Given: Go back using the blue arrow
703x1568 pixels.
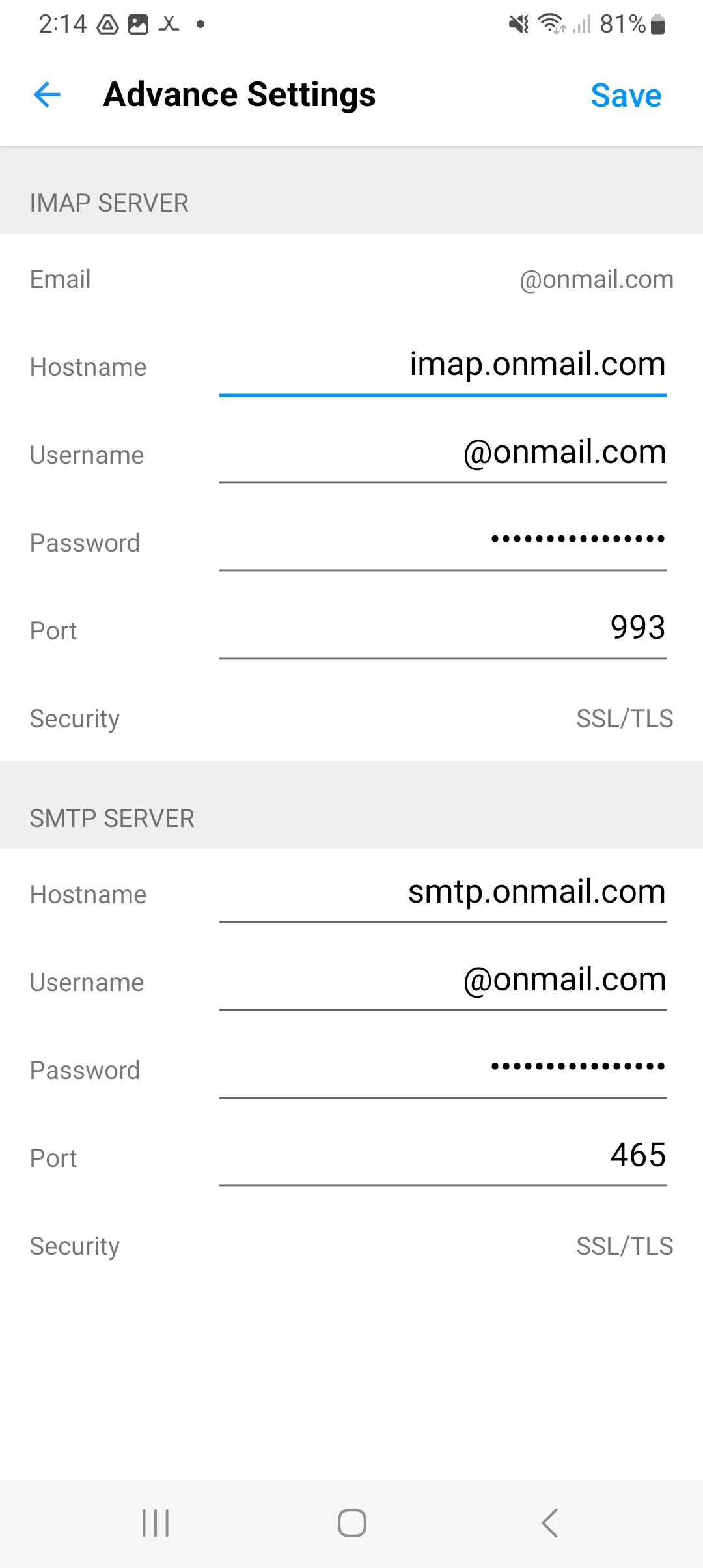Looking at the screenshot, I should [47, 95].
